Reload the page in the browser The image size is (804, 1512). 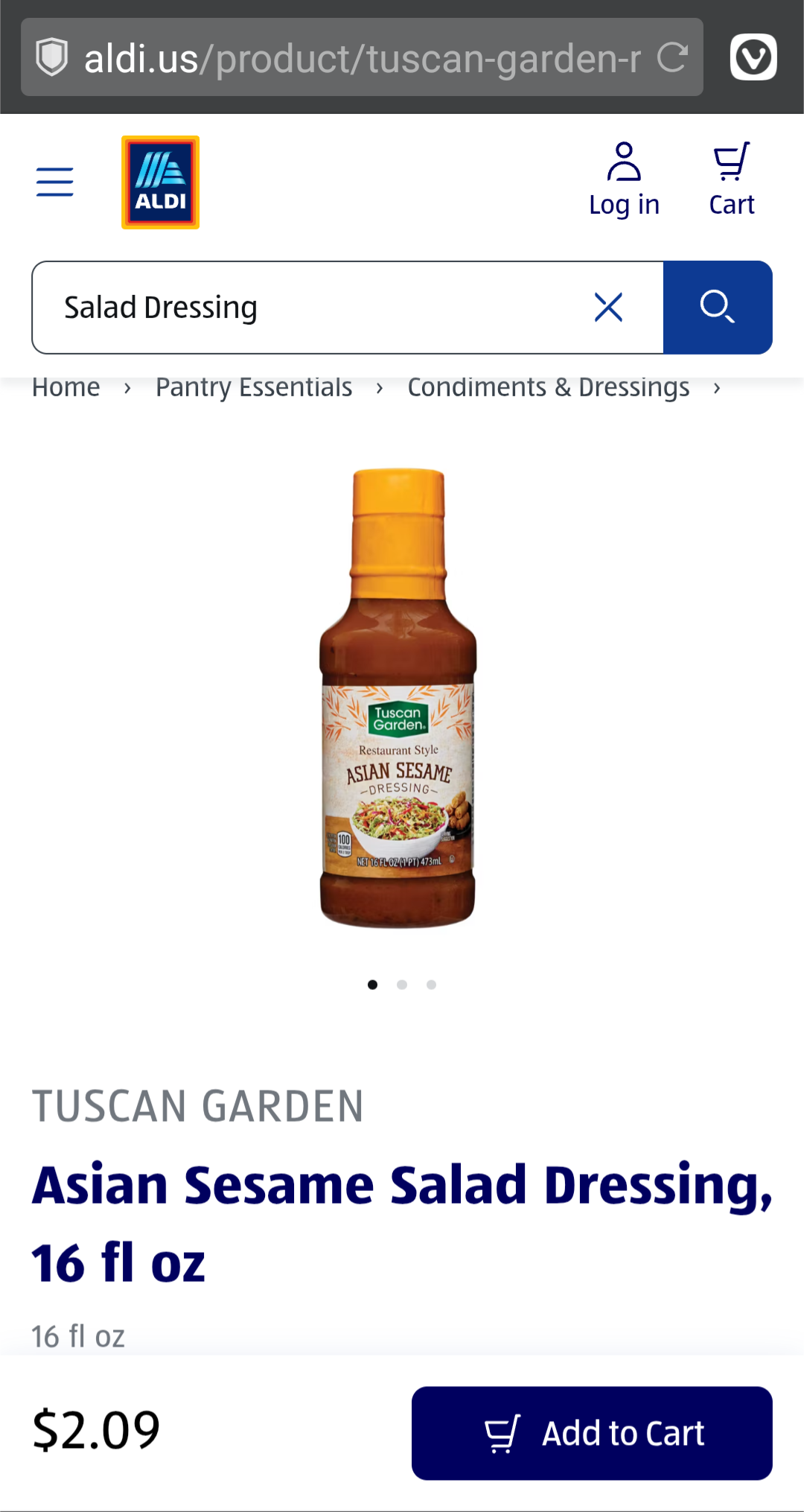point(672,57)
